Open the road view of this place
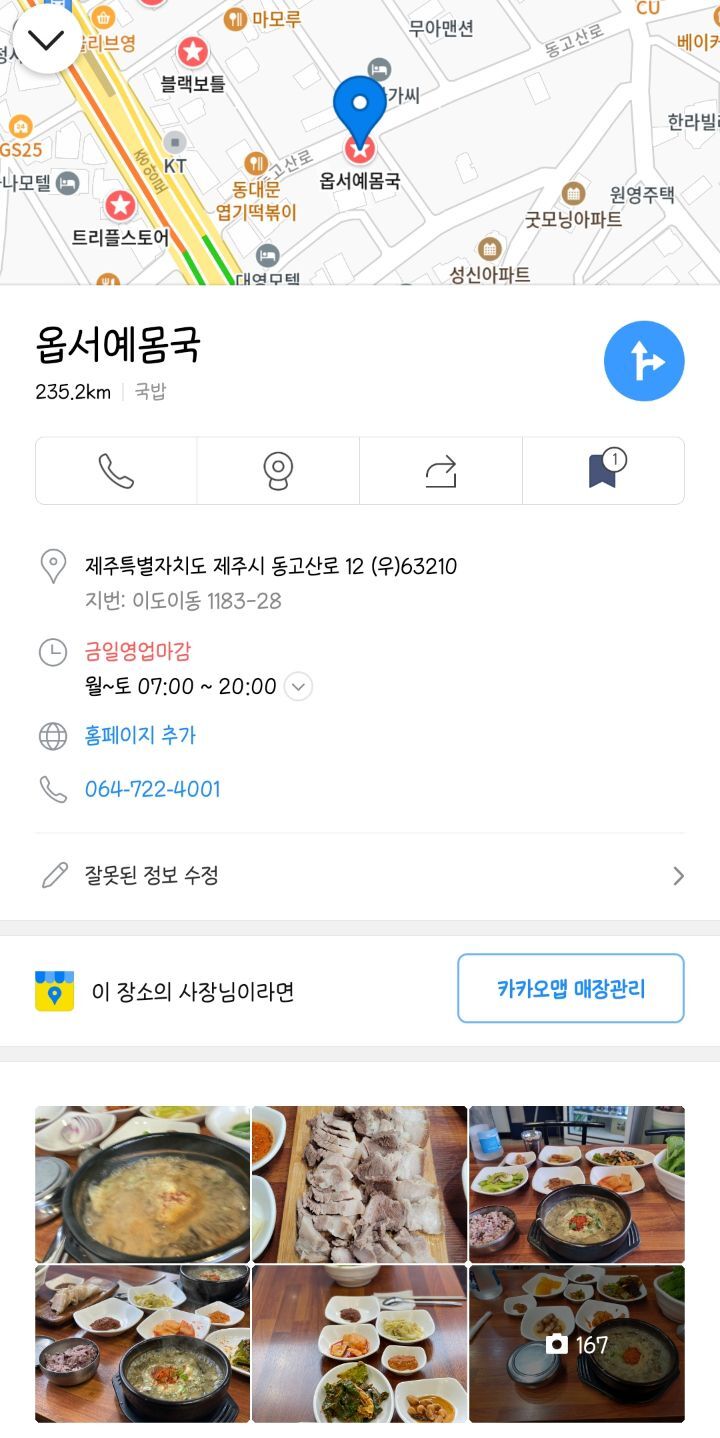 278,470
